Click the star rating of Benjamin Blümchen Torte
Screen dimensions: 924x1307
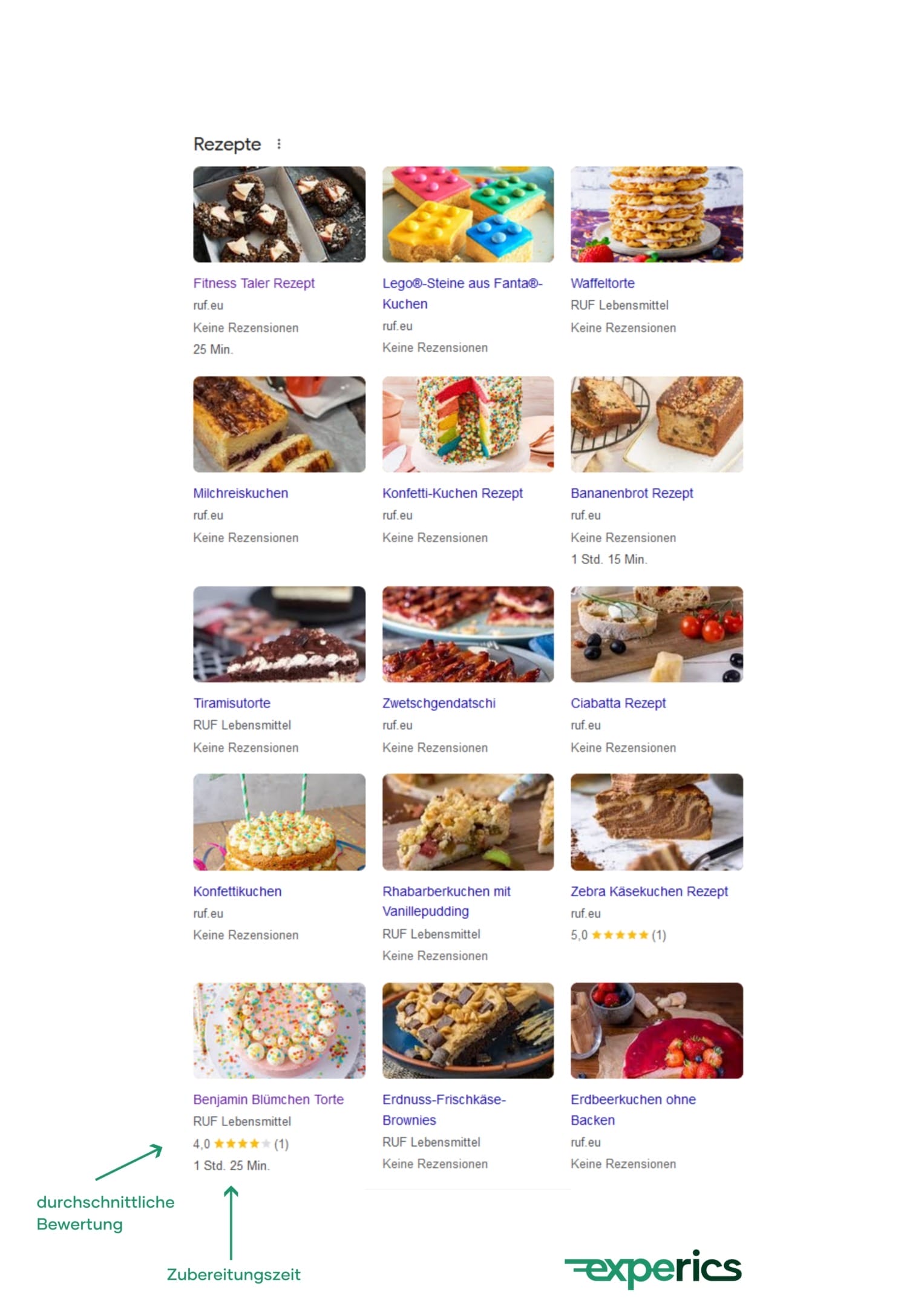(x=244, y=1144)
